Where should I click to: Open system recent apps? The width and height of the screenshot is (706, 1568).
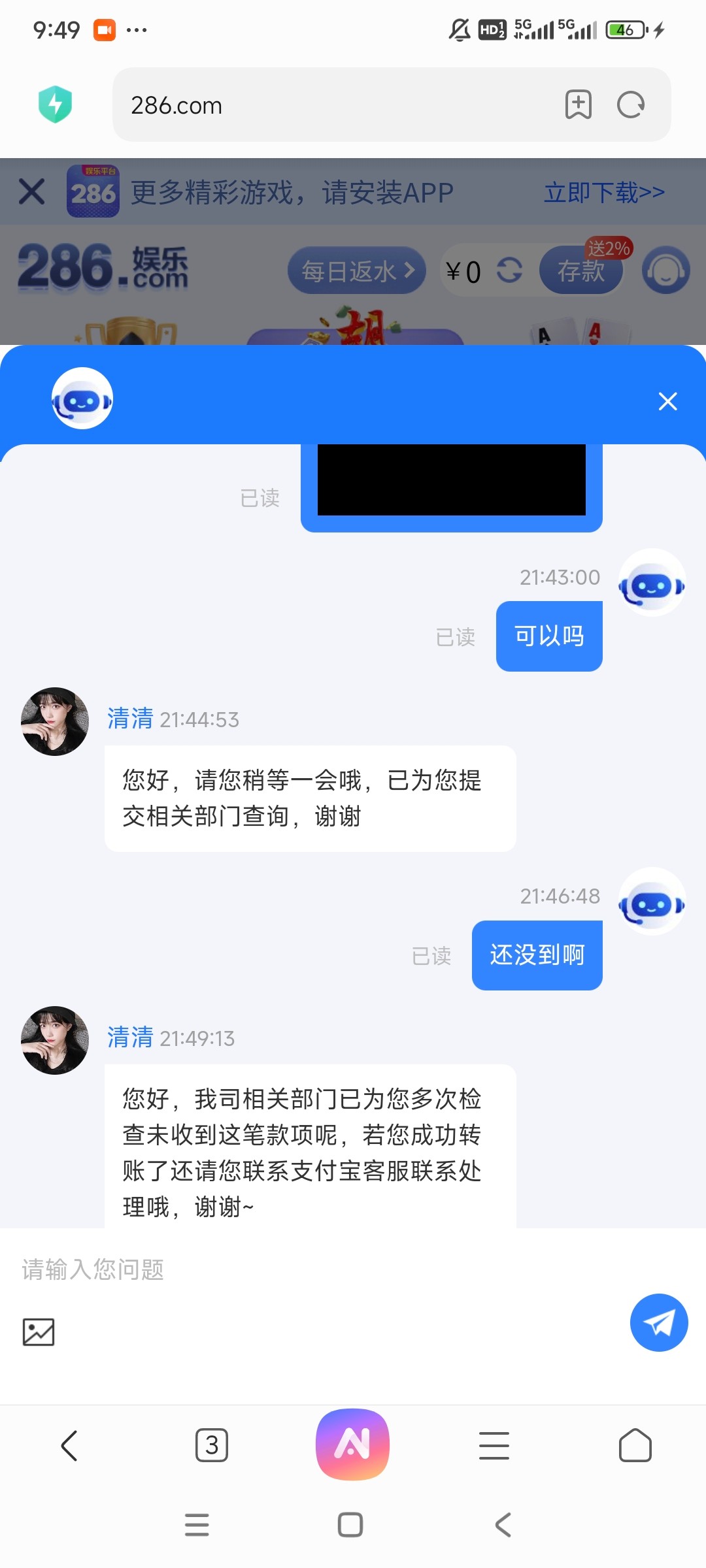pyautogui.click(x=197, y=1525)
